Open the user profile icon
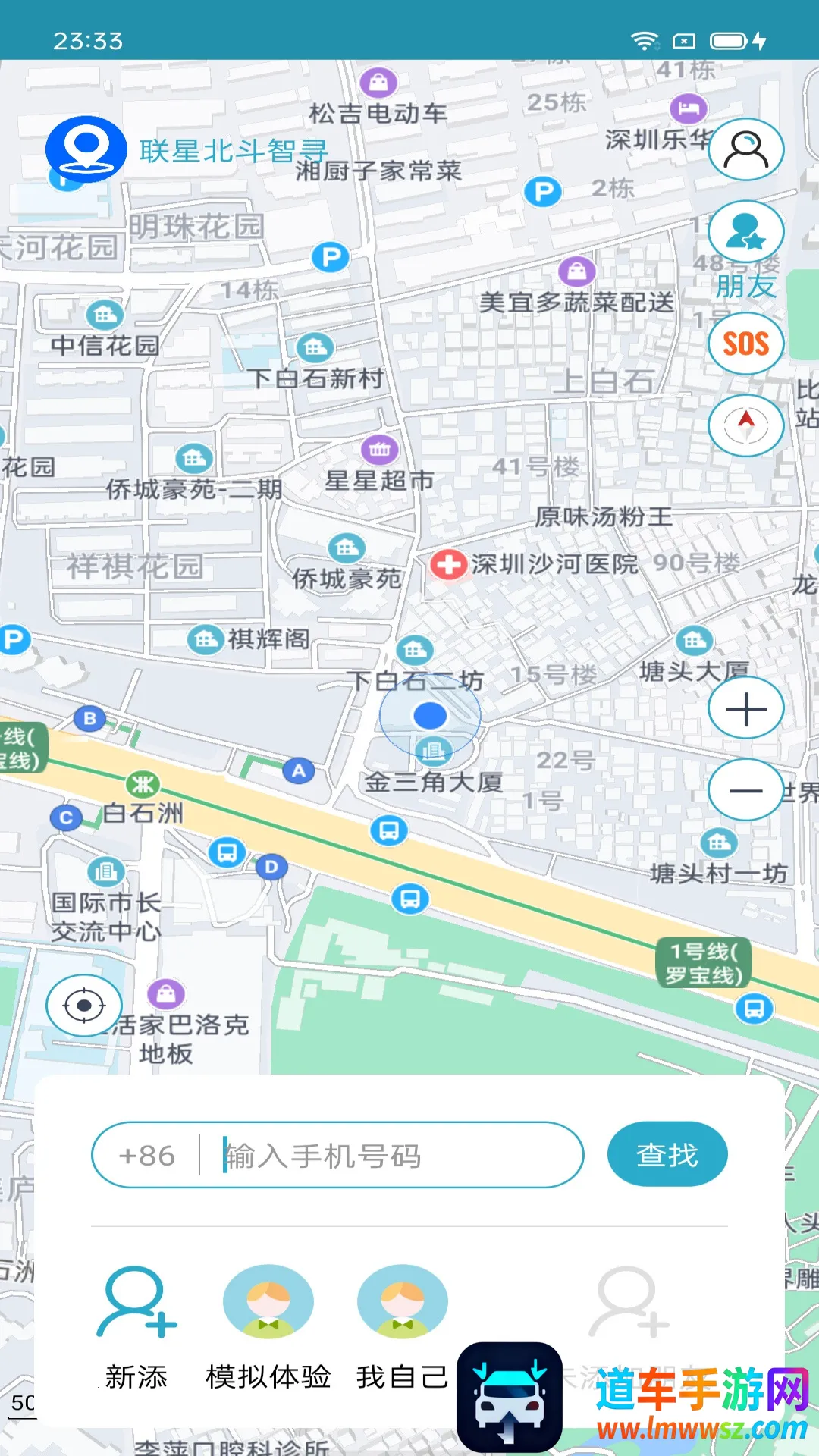 tap(746, 149)
